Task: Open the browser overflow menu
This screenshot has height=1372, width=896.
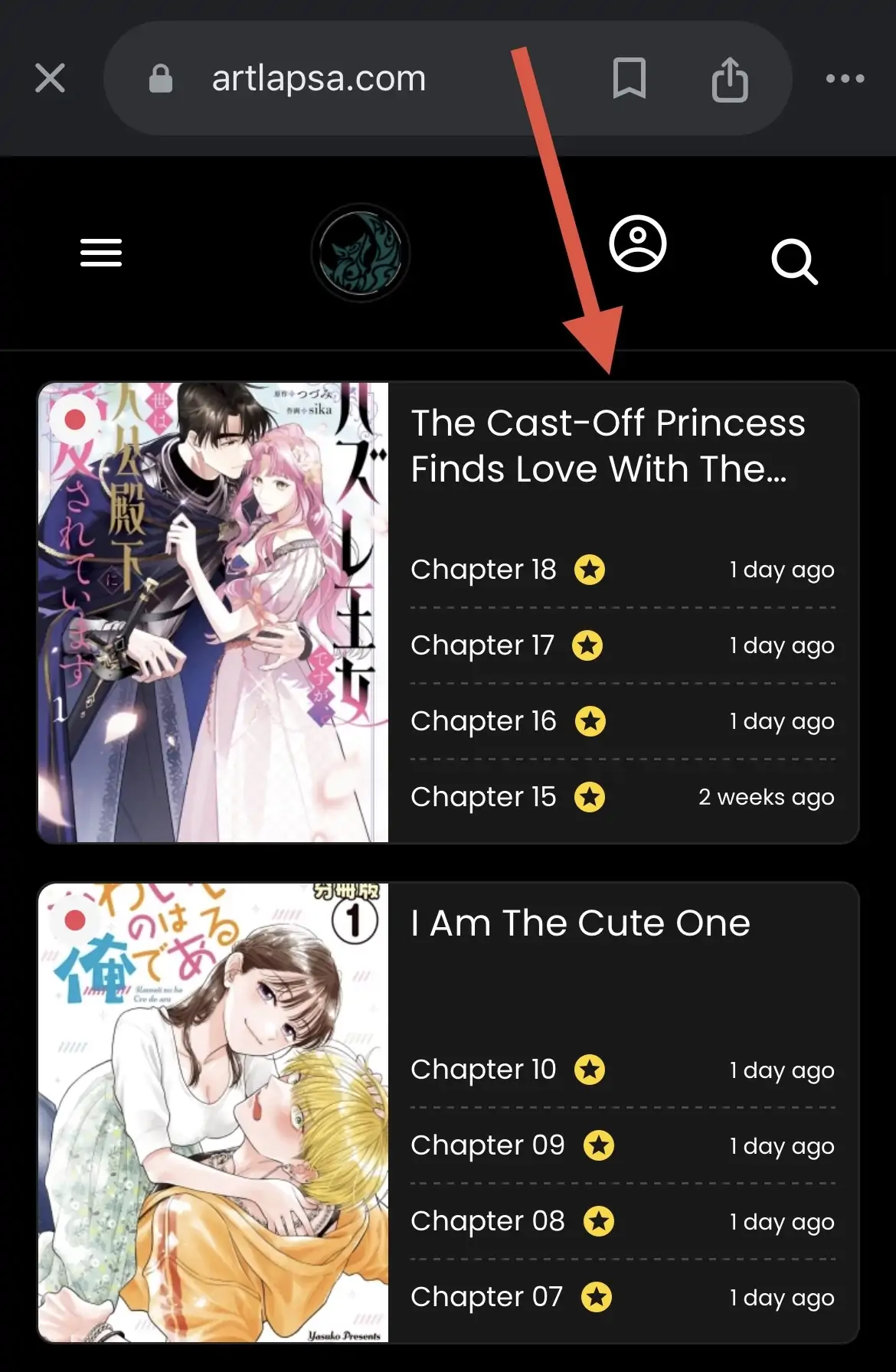Action: [x=845, y=78]
